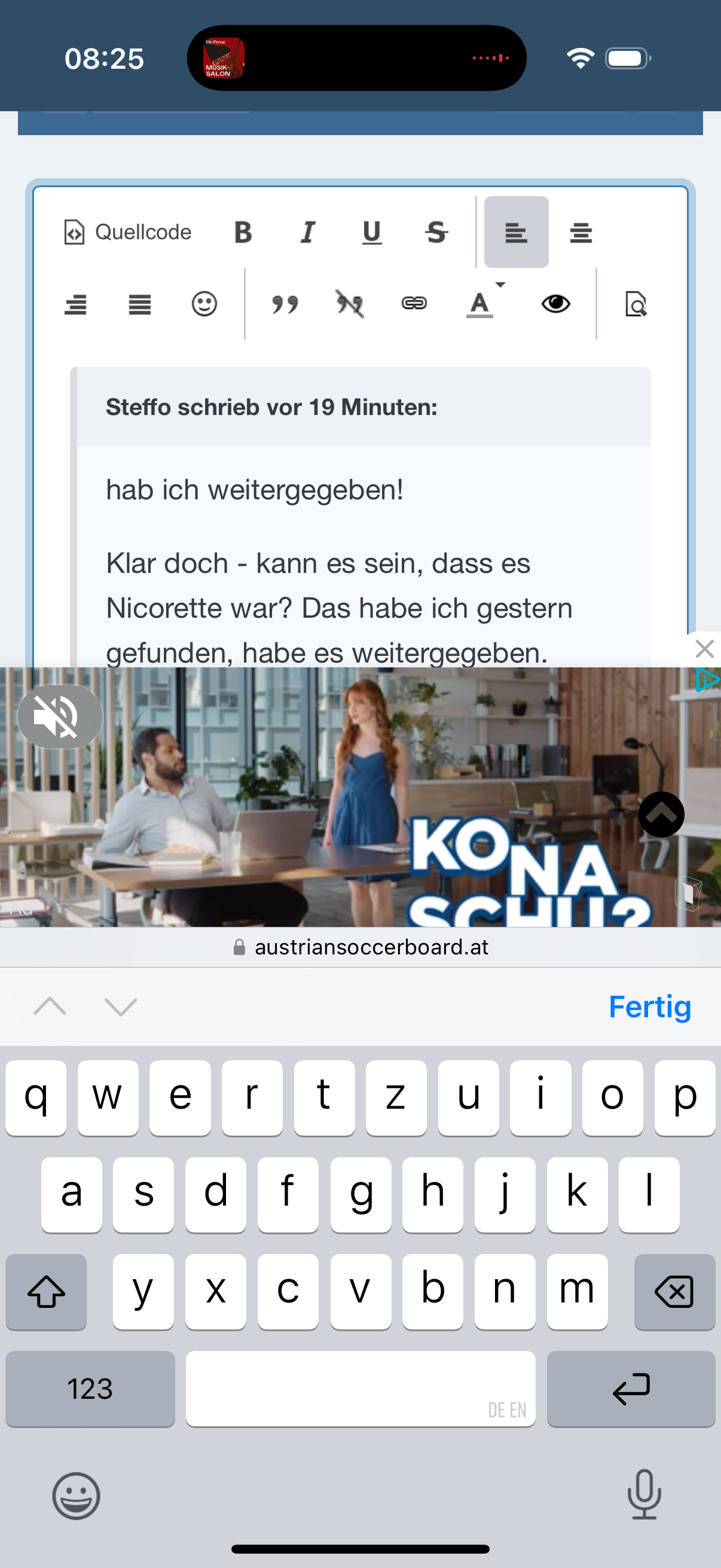This screenshot has height=1568, width=721.
Task: Close the video advertisement
Action: 704,649
